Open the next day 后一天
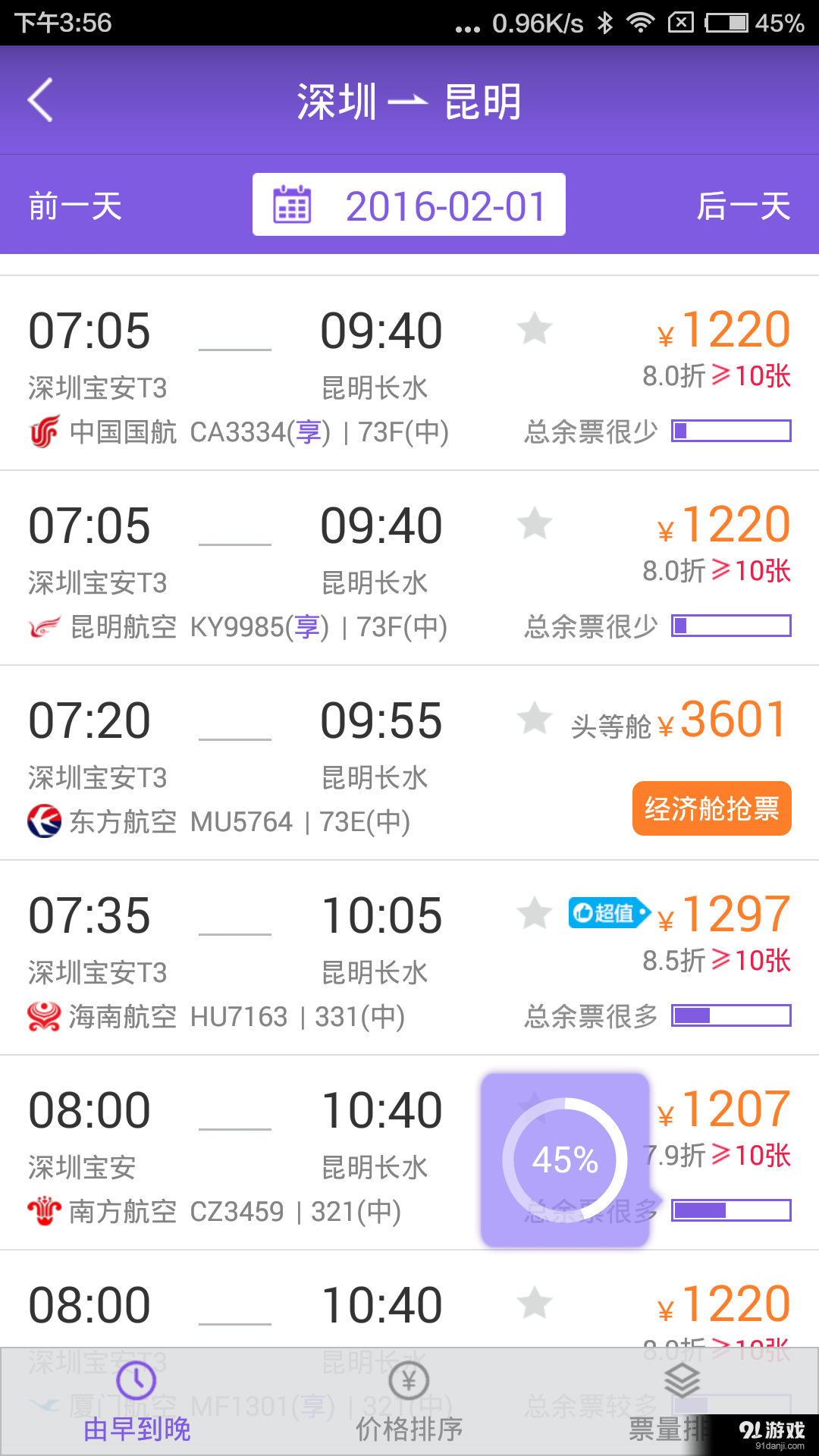819x1456 pixels. click(745, 206)
